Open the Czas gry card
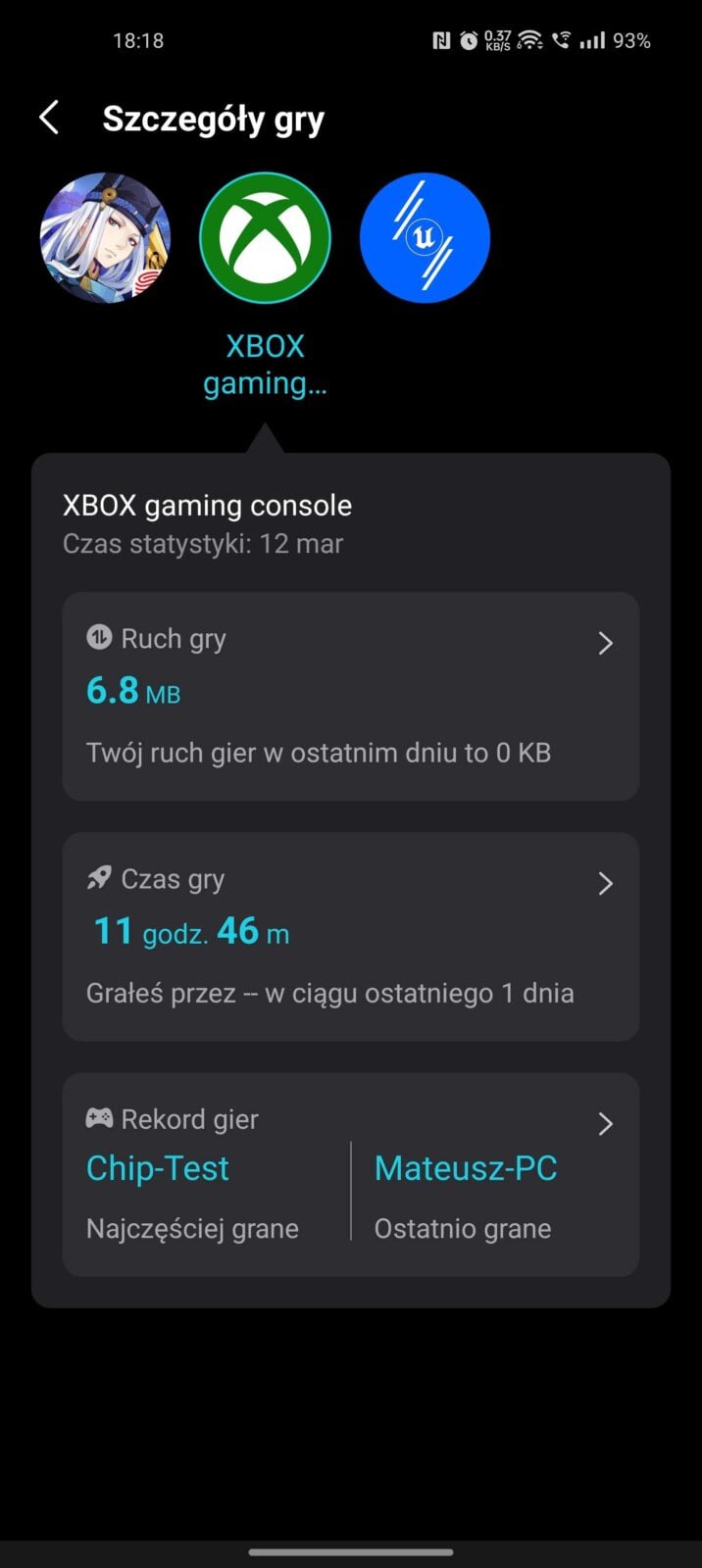 350,936
